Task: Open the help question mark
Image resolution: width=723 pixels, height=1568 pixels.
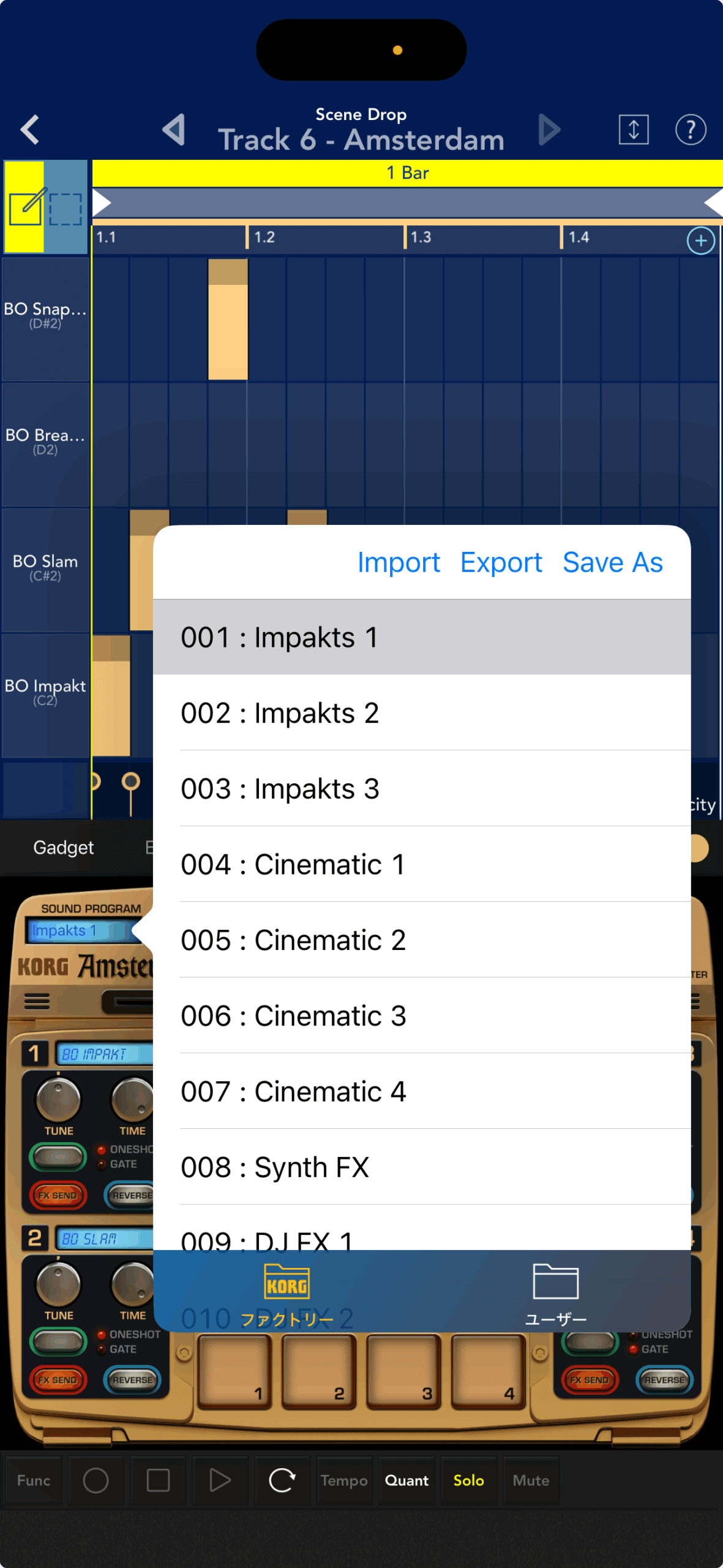Action: [x=691, y=129]
